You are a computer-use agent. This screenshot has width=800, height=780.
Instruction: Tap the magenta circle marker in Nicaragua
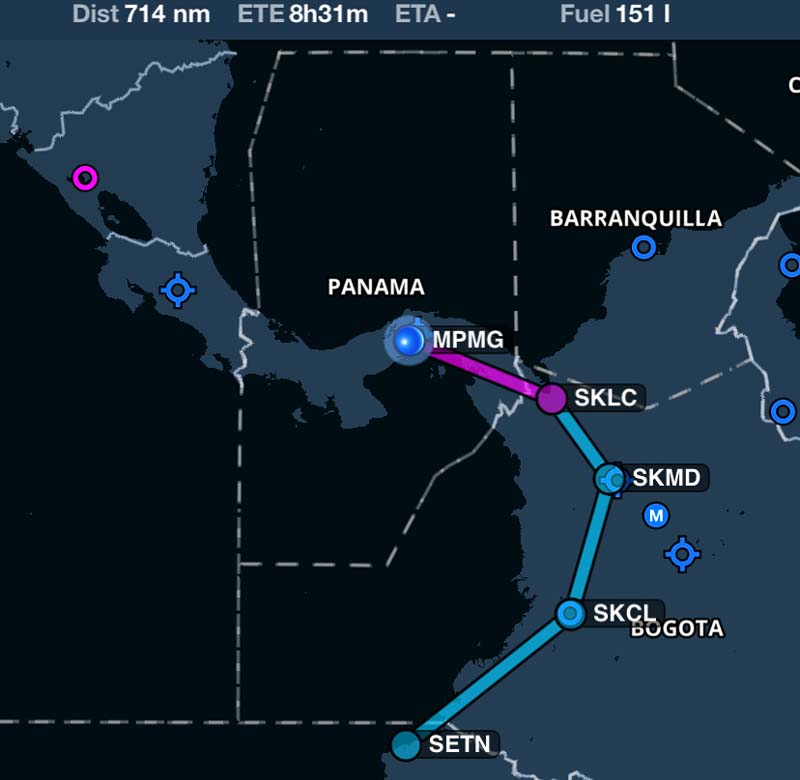(86, 178)
